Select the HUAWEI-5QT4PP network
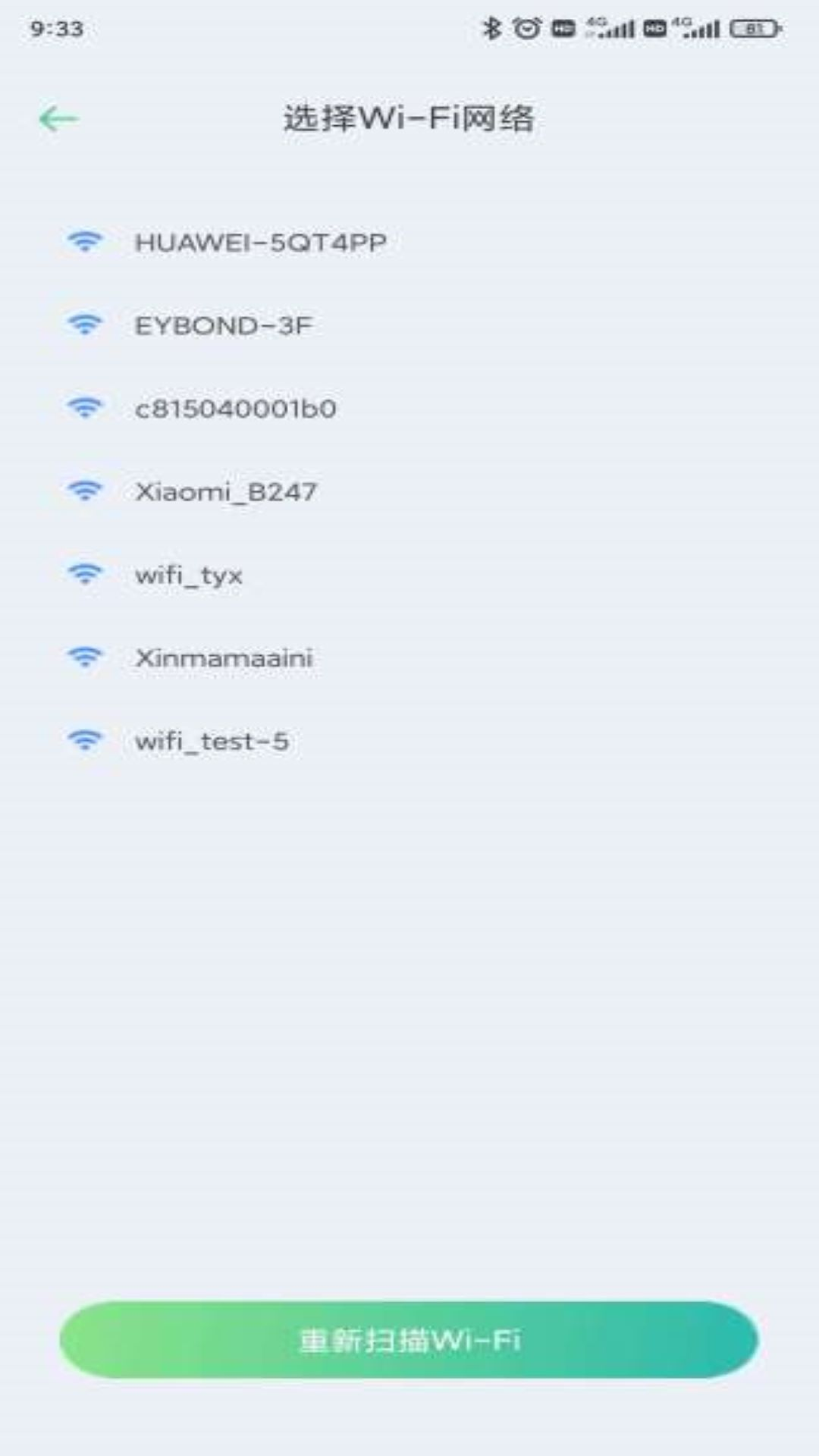Viewport: 819px width, 1456px height. point(260,243)
